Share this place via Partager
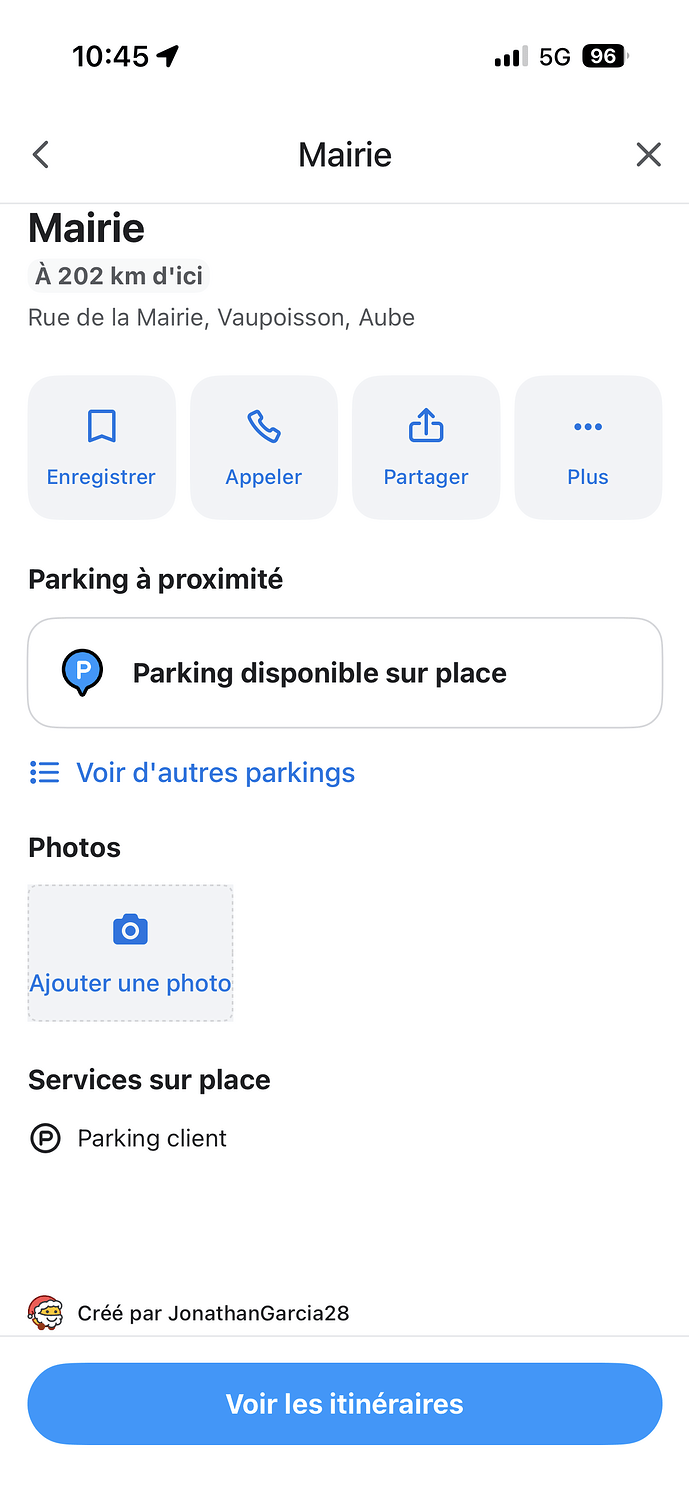689x1500 pixels. pyautogui.click(x=426, y=448)
